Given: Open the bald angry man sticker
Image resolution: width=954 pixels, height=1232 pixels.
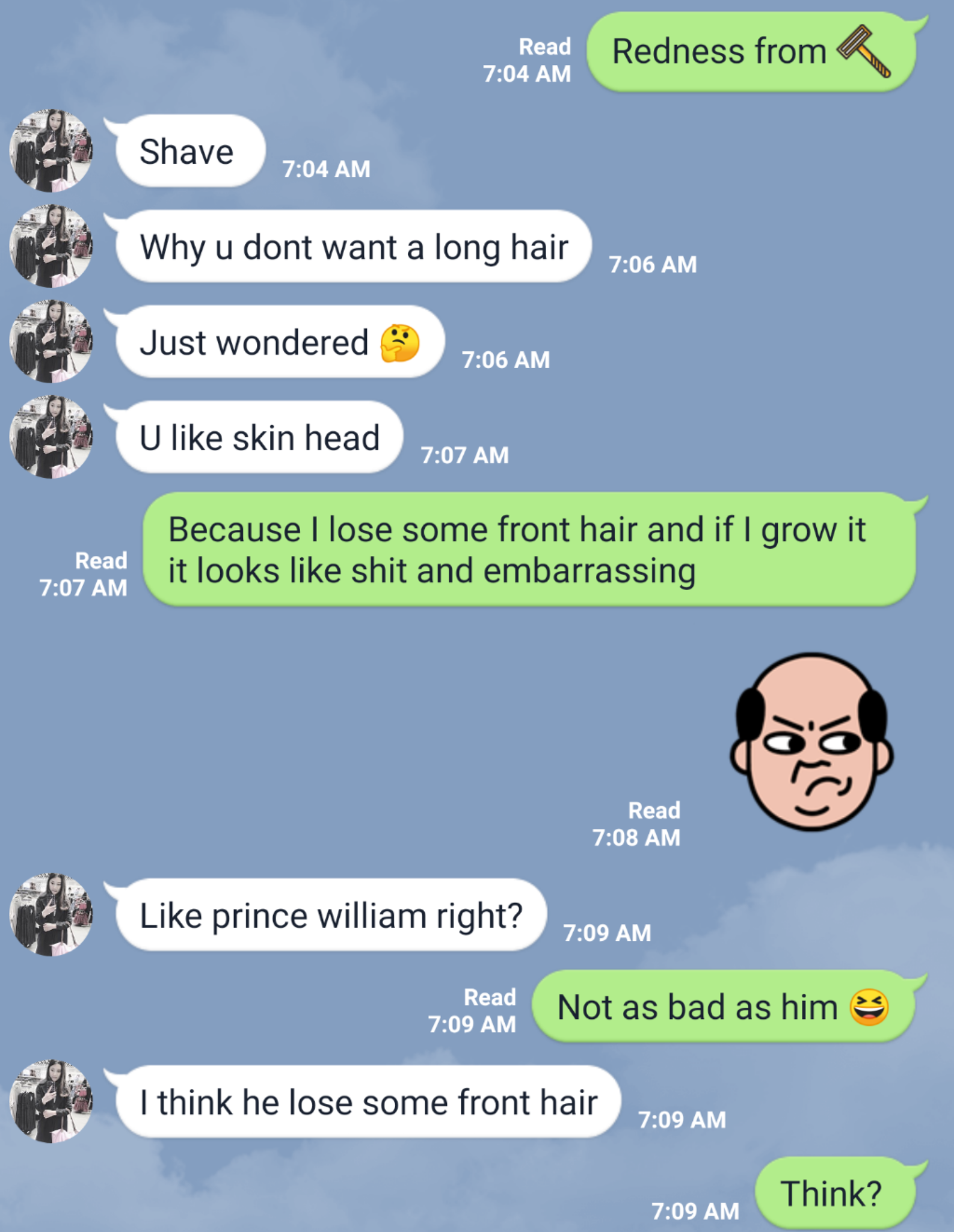Looking at the screenshot, I should click(x=811, y=742).
